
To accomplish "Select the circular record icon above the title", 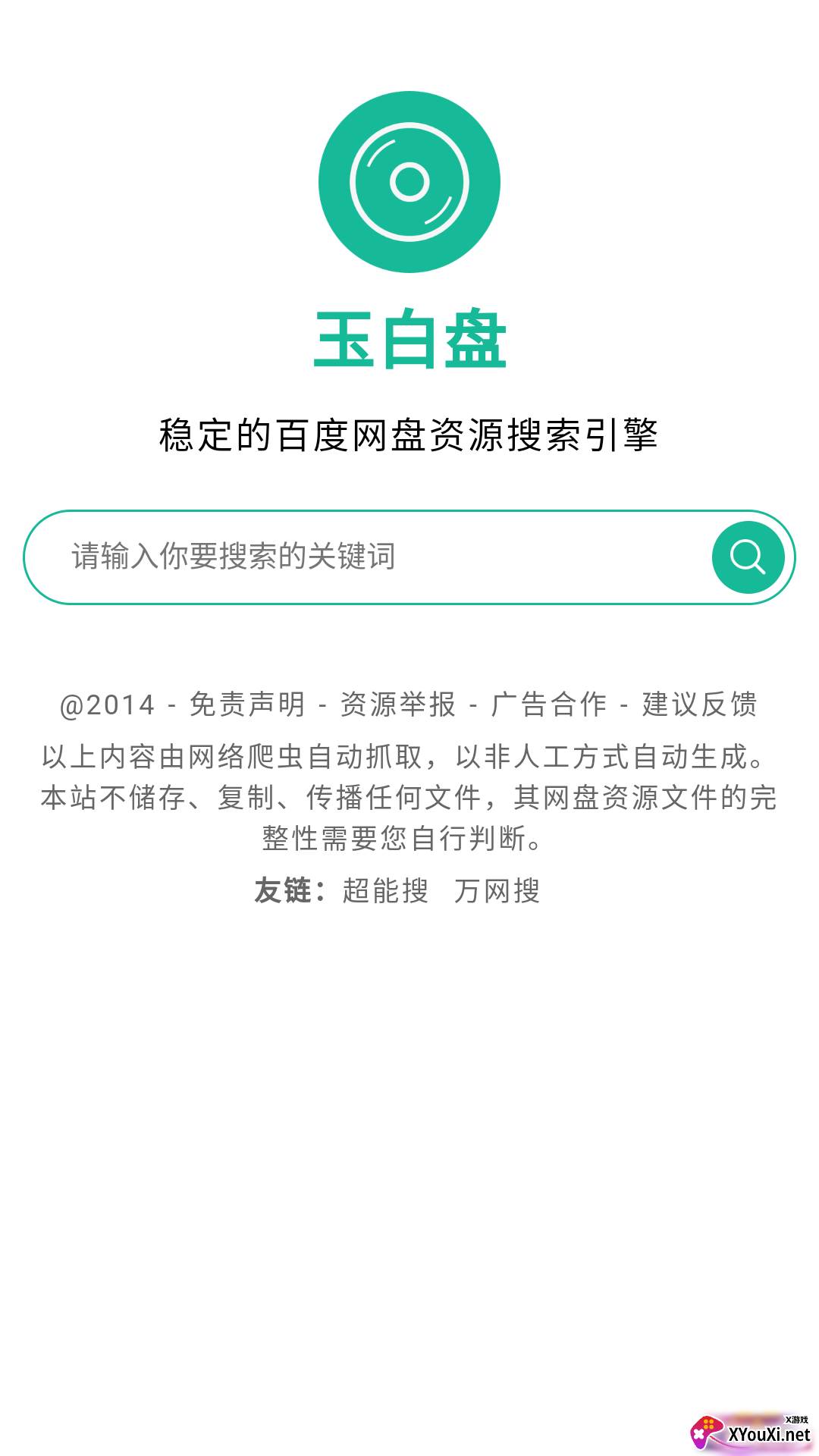I will (x=409, y=182).
